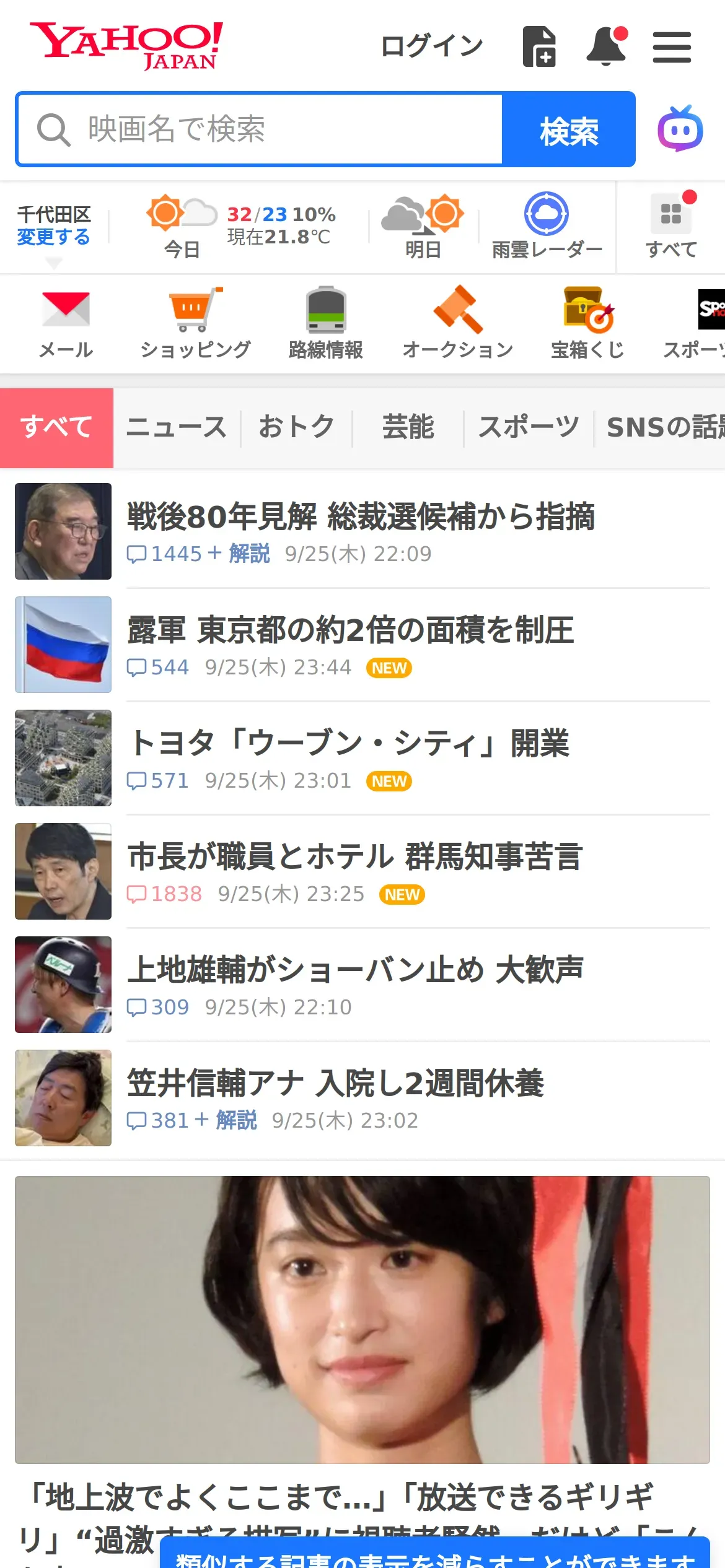The height and width of the screenshot is (1568, 725).
Task: Open the メール mail shortcut
Action: 66,323
